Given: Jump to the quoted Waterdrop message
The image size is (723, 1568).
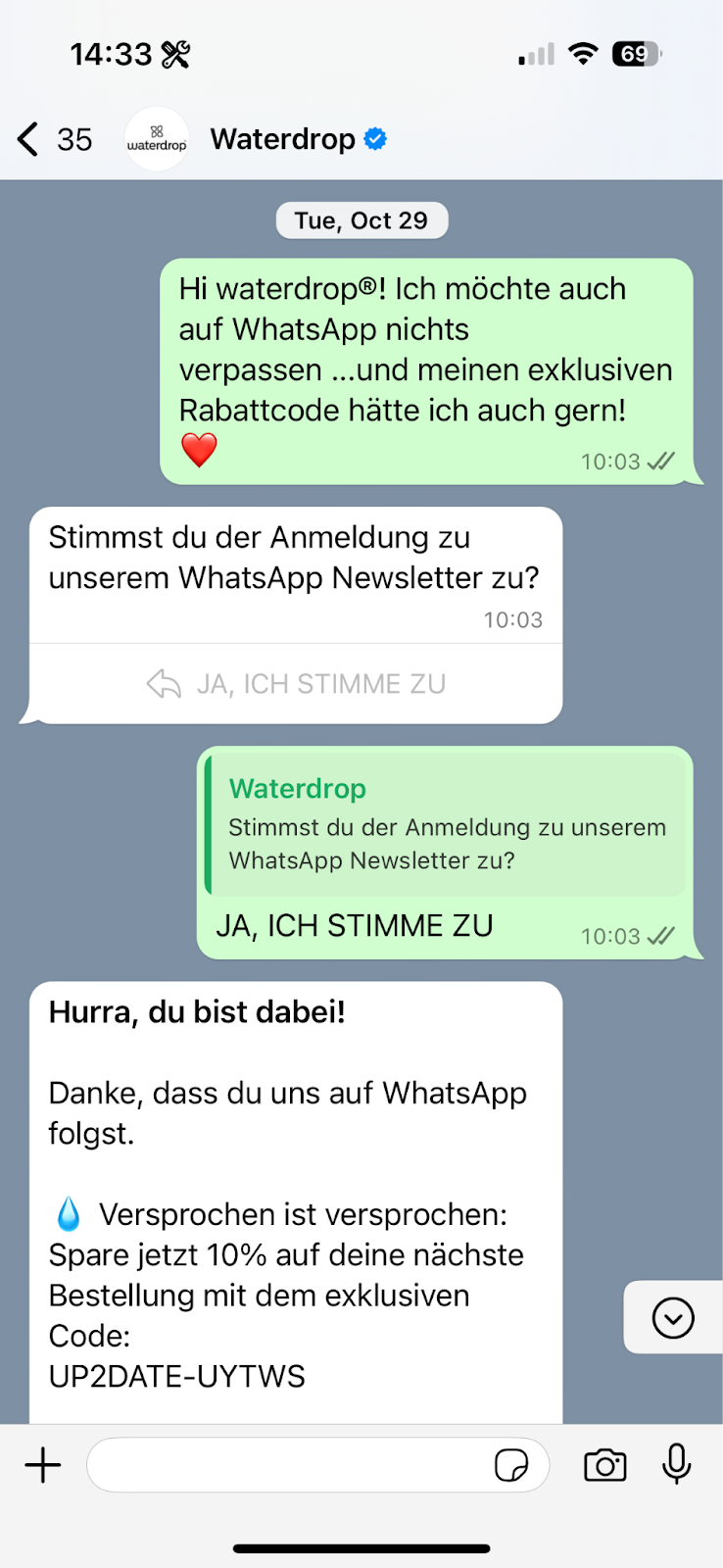Looking at the screenshot, I should (x=447, y=825).
